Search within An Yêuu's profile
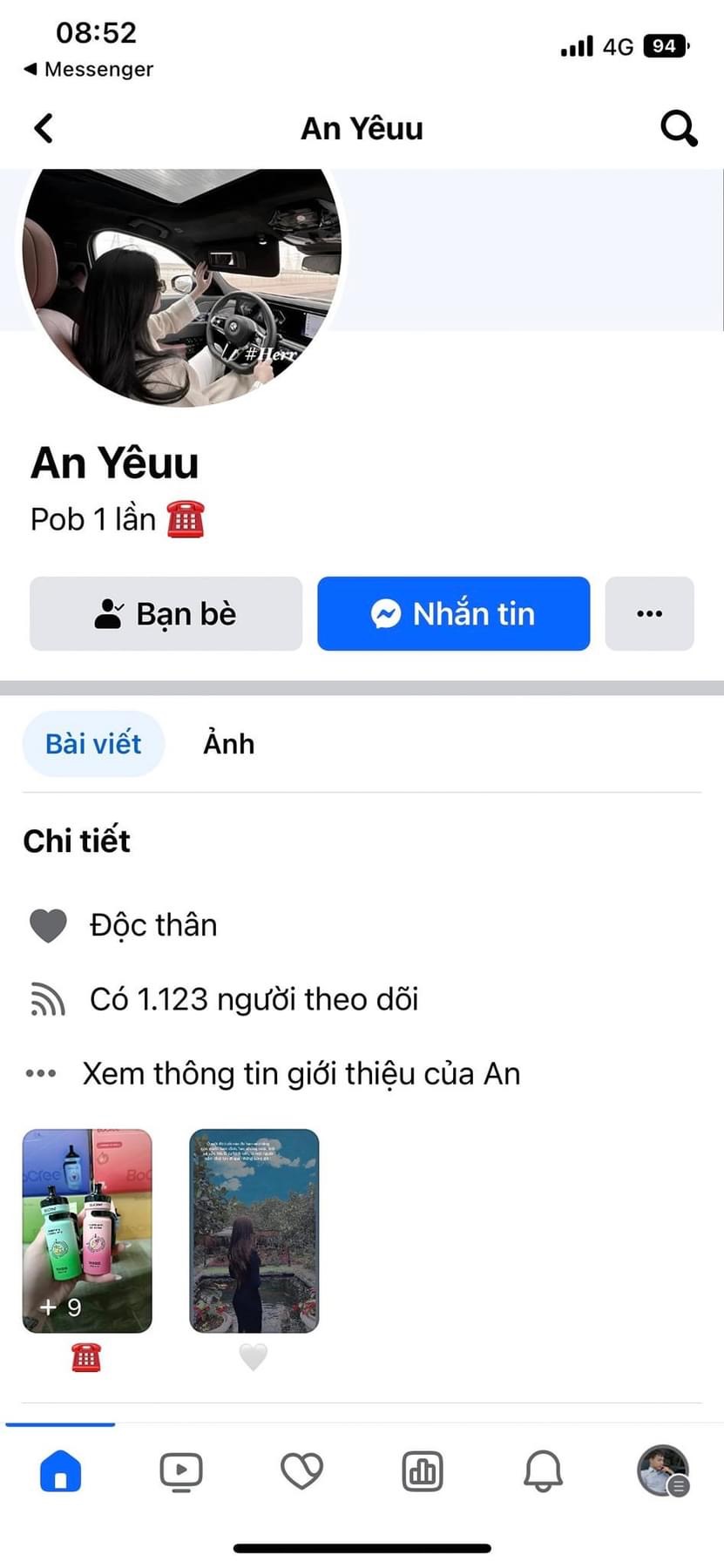724x1568 pixels. [x=679, y=128]
